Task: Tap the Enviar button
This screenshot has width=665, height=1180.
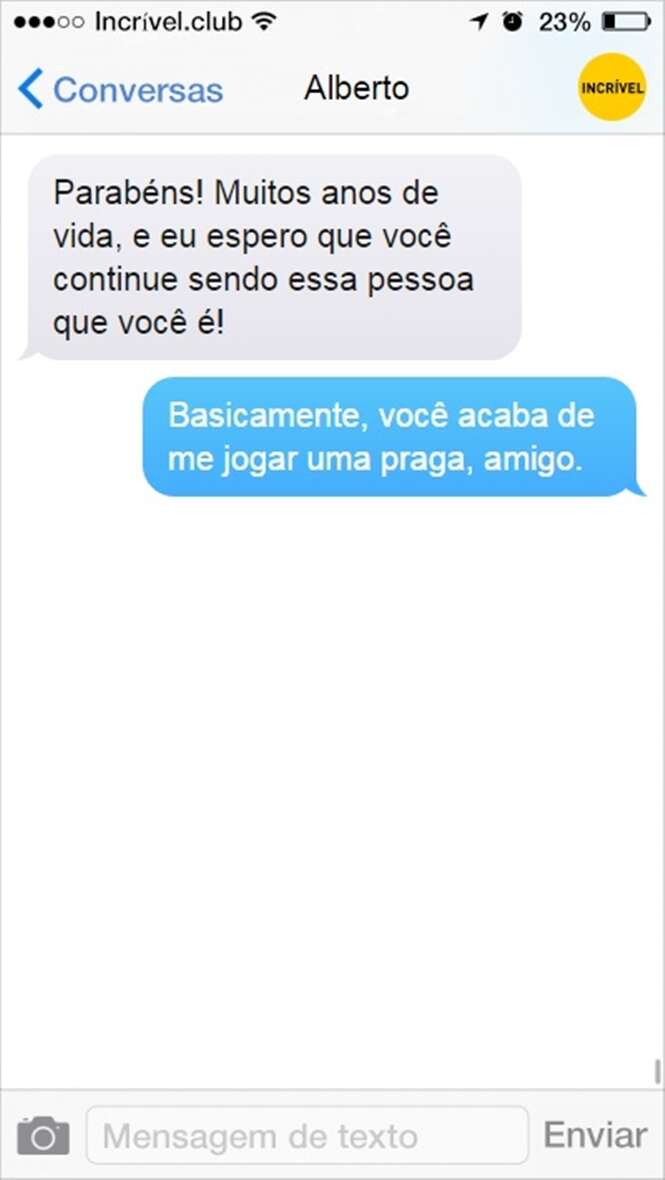Action: pos(595,1136)
